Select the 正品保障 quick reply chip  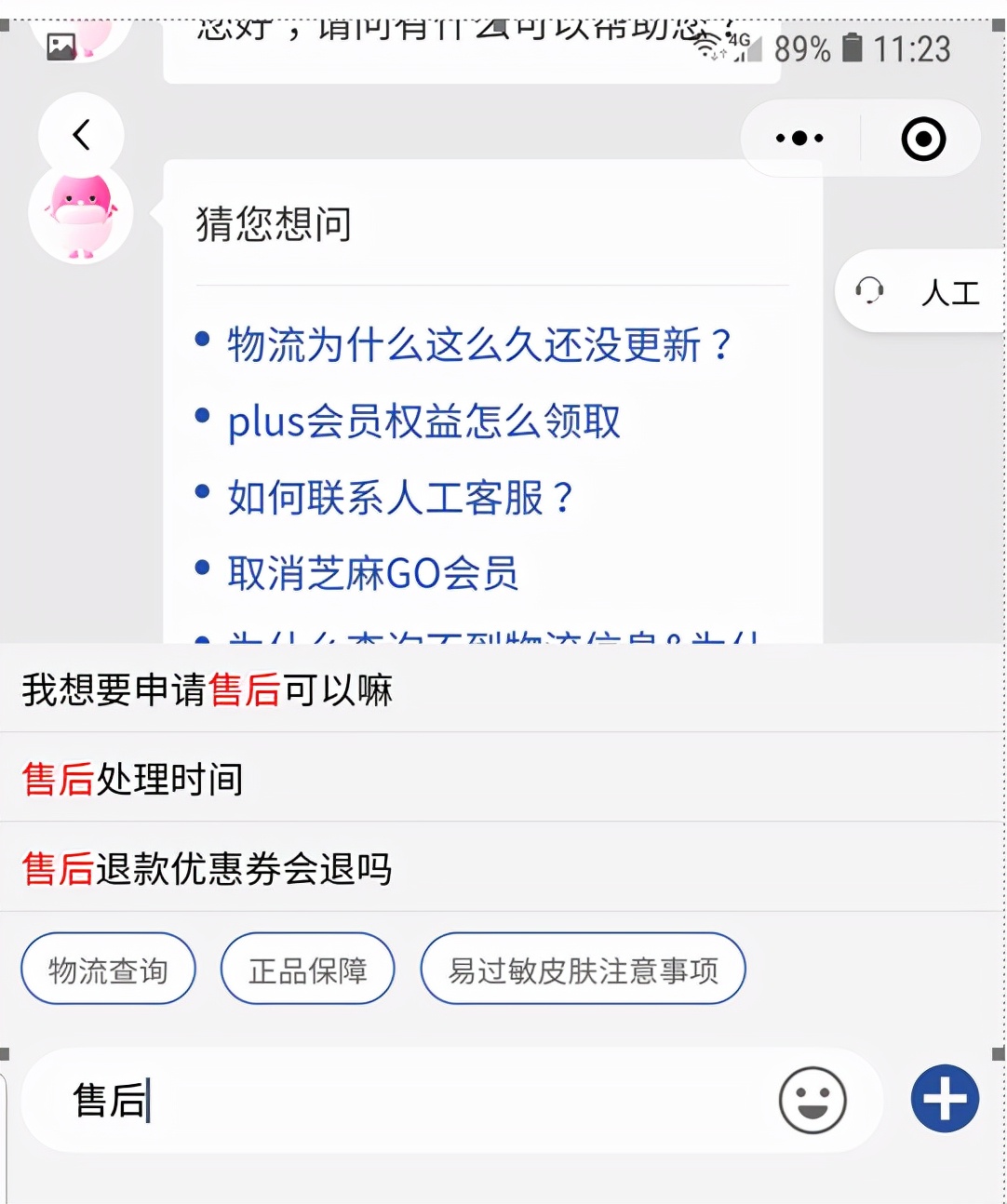(x=307, y=969)
